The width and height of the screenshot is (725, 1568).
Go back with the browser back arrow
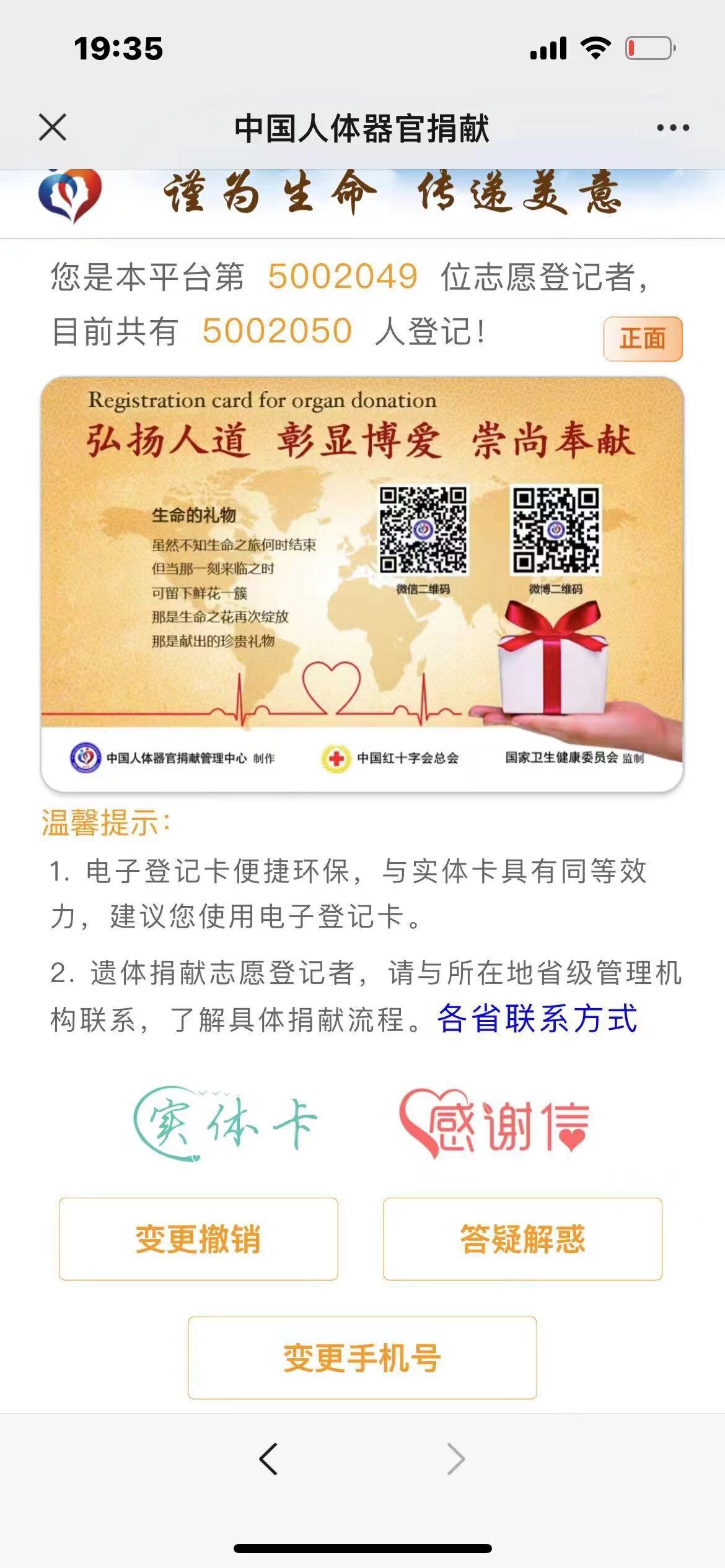coord(268,1459)
